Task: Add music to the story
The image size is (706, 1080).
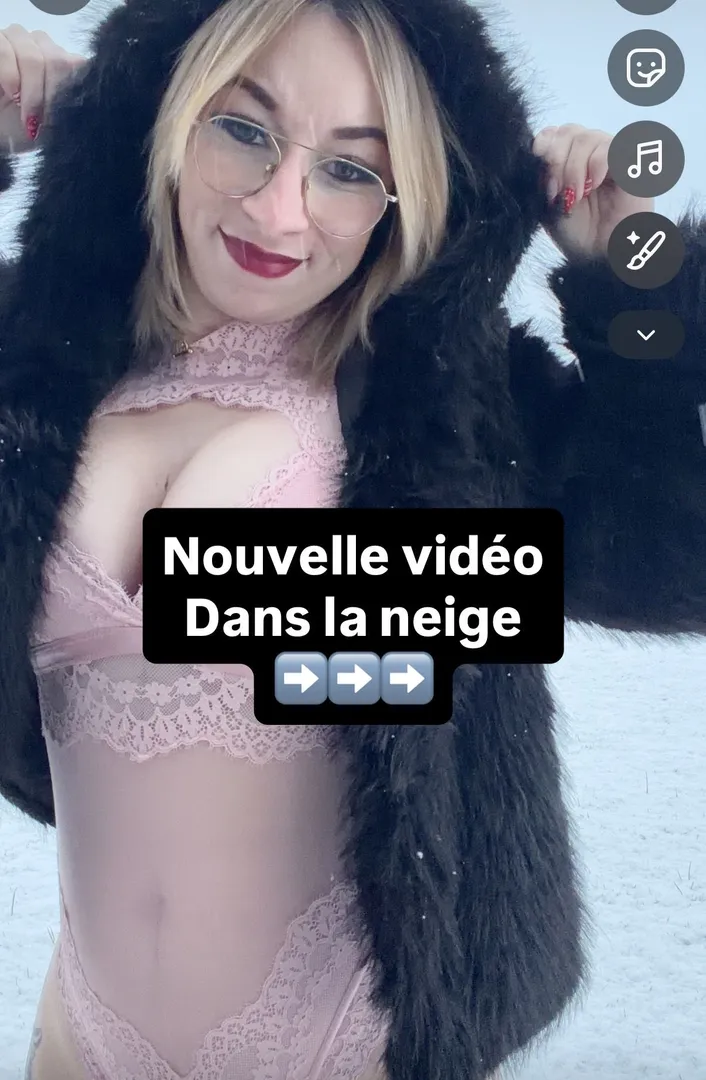Action: point(646,159)
